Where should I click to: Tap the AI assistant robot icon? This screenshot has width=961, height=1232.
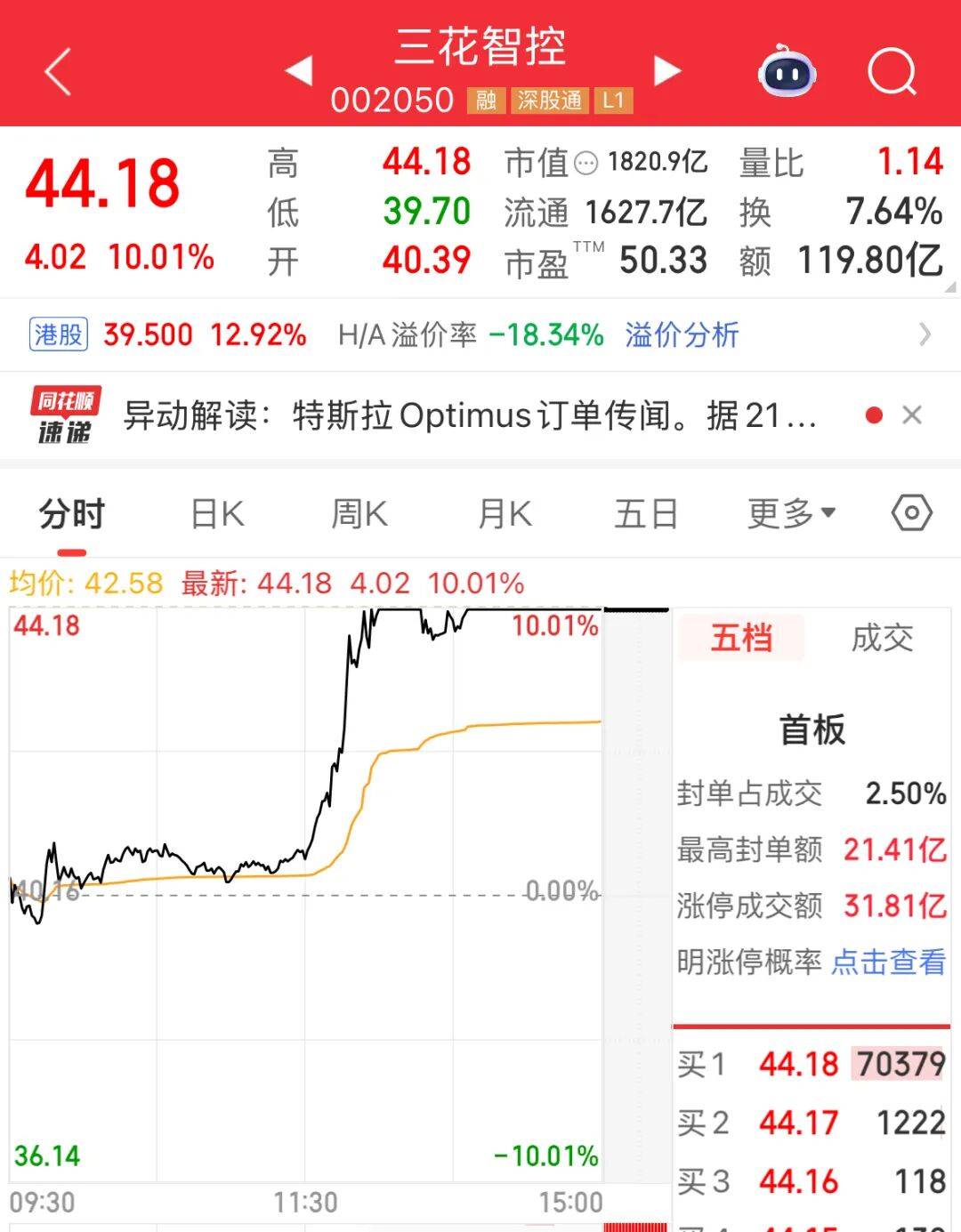pyautogui.click(x=787, y=73)
